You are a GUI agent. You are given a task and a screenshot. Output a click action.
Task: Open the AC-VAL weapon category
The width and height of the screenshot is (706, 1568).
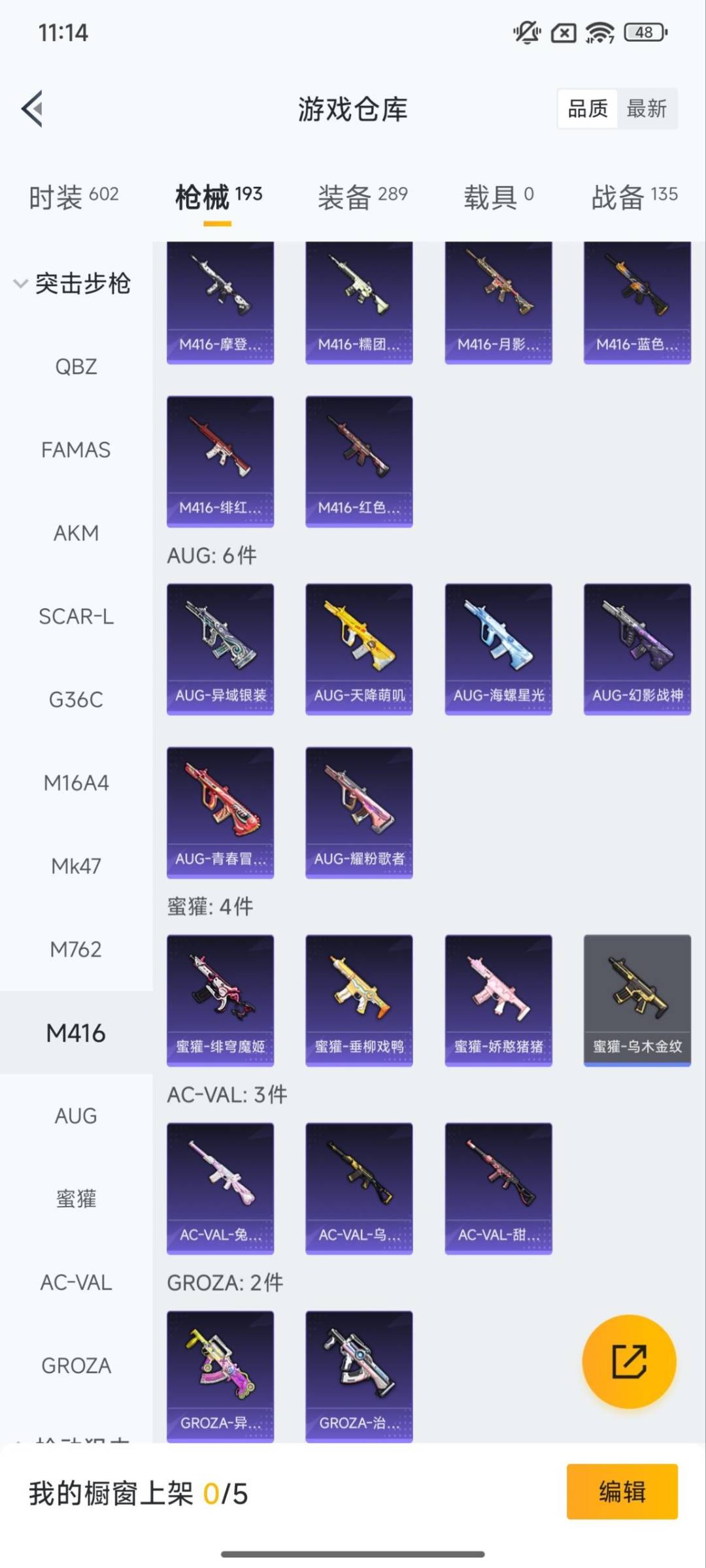click(x=76, y=1282)
